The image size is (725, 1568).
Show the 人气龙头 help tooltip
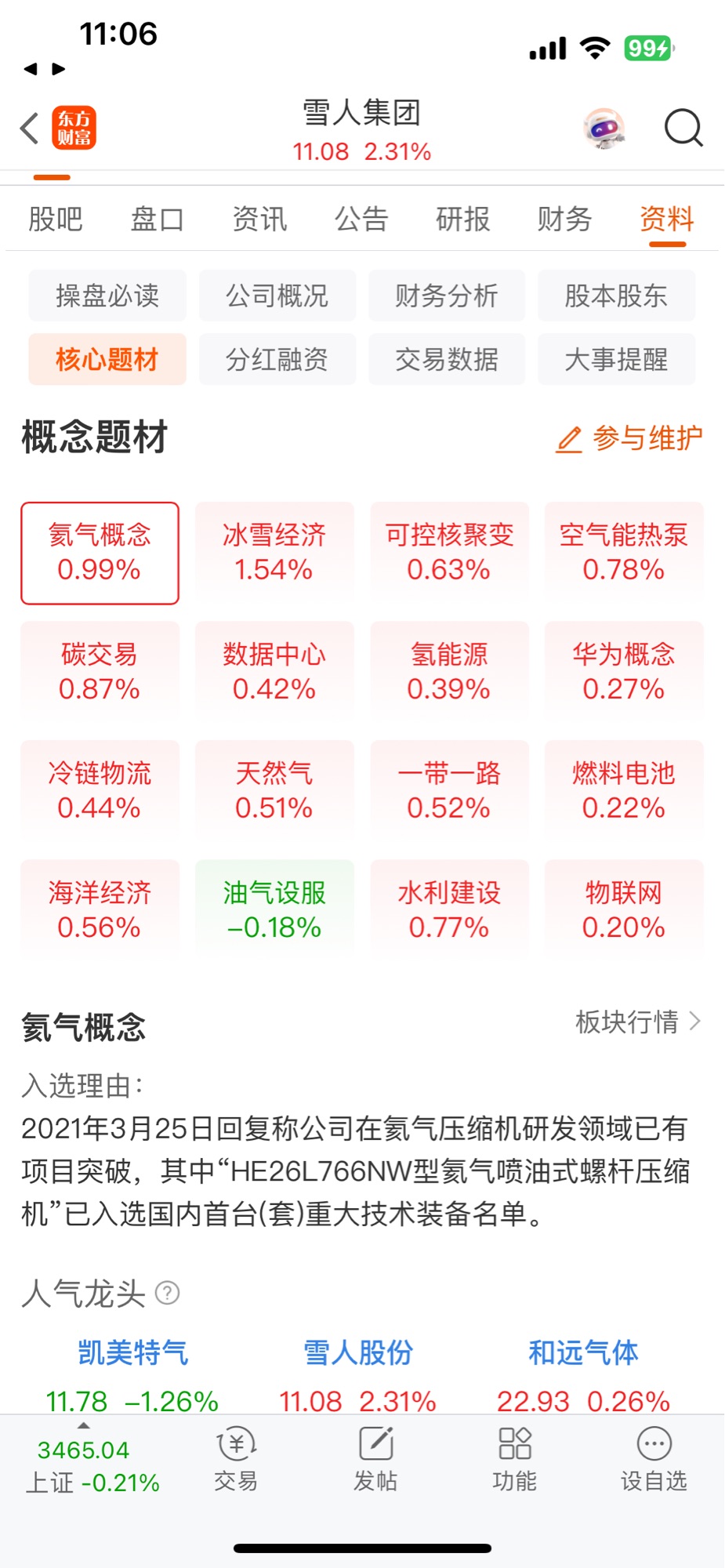(167, 1293)
